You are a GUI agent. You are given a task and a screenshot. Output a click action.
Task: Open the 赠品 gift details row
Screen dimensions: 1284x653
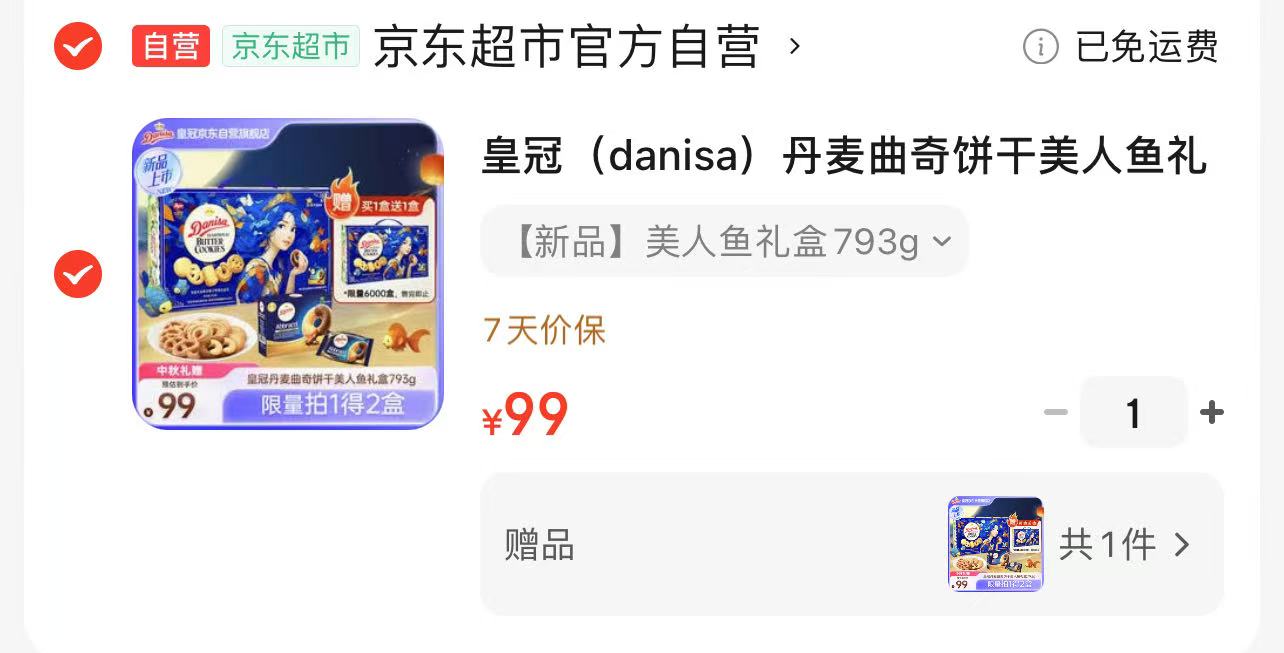[851, 545]
